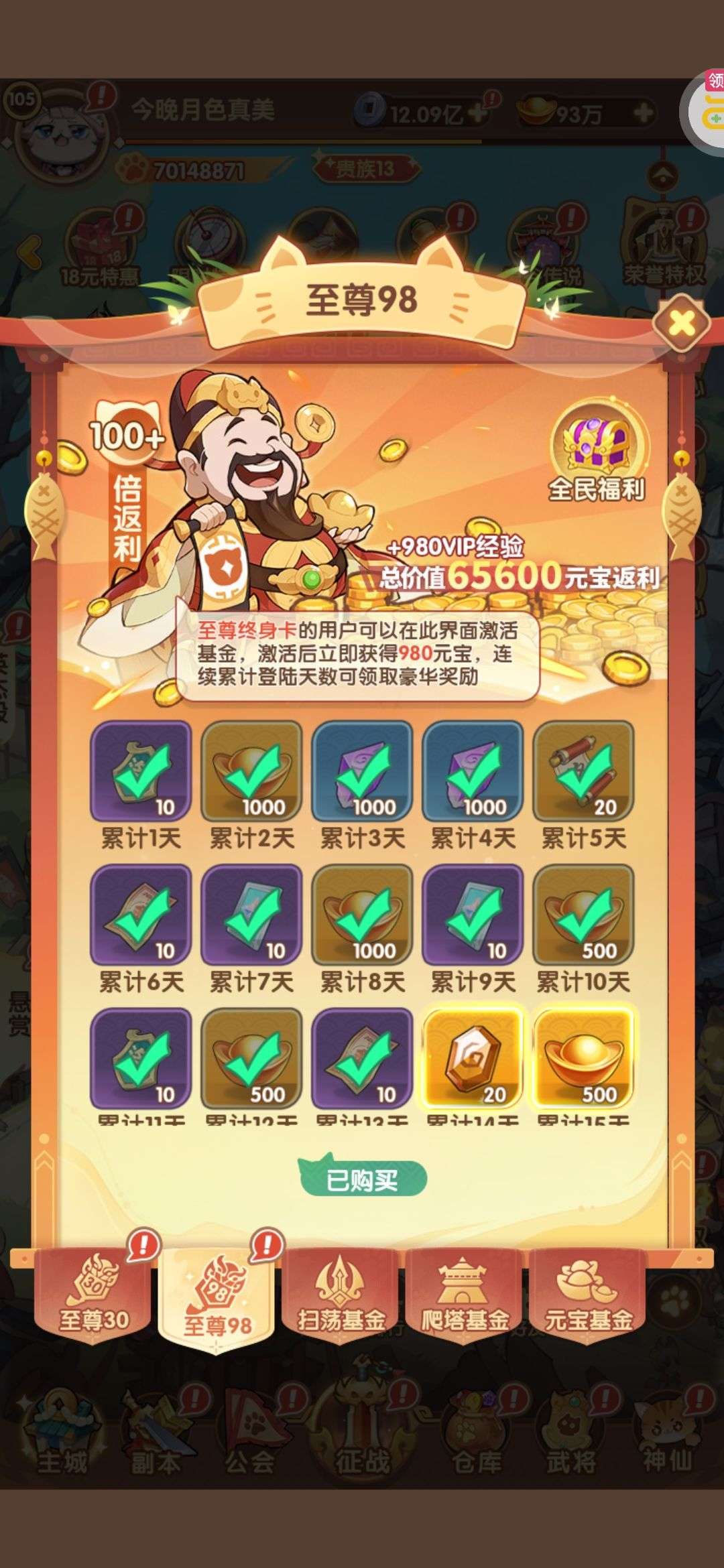Screen dimensions: 724x1568
Task: View the 累计1天 reward item
Action: (x=141, y=771)
